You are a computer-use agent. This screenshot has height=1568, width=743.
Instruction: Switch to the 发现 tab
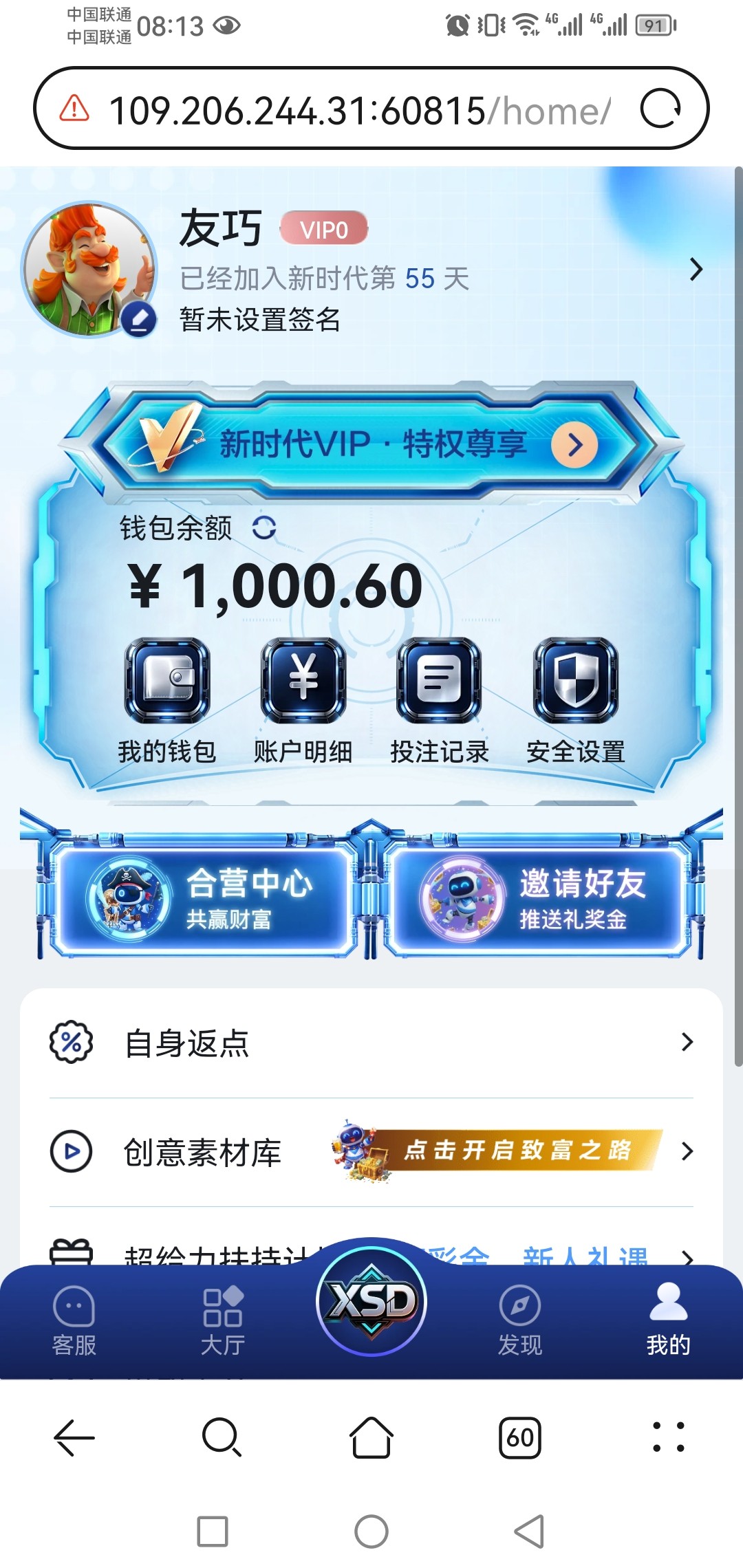point(520,1320)
